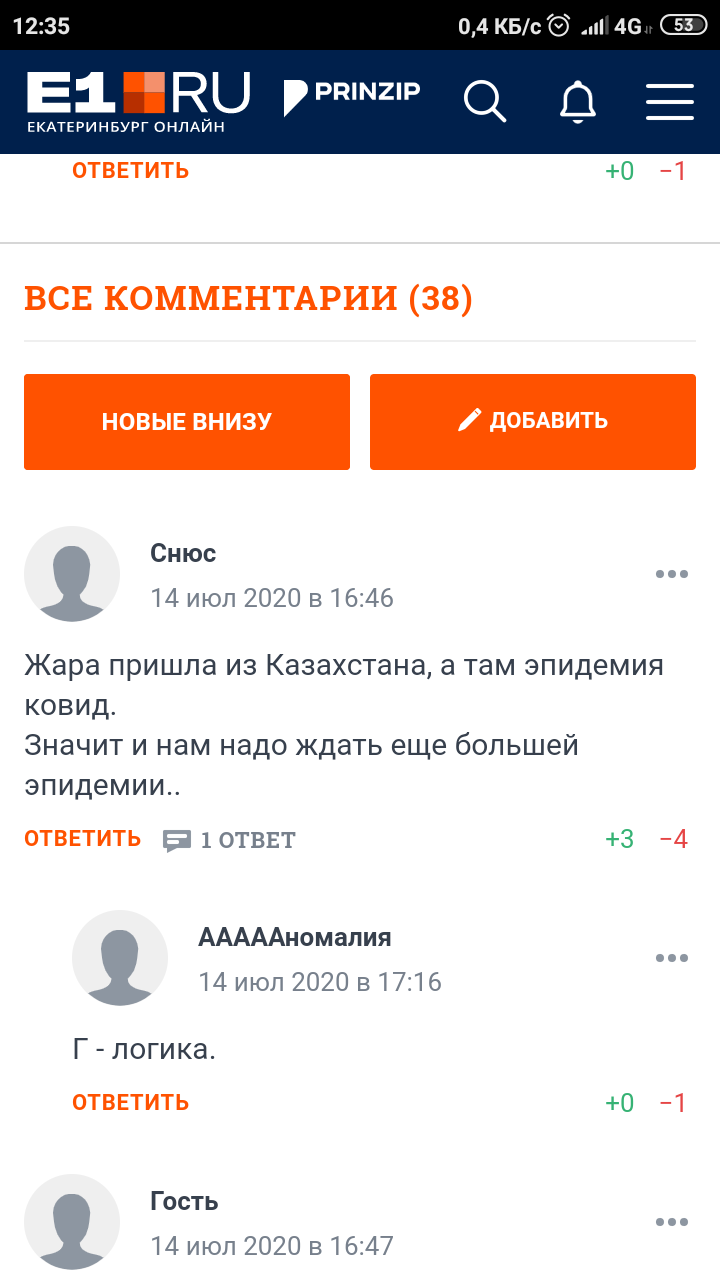Reply to ААААAномалия's comment
This screenshot has width=720, height=1280.
pos(130,1103)
